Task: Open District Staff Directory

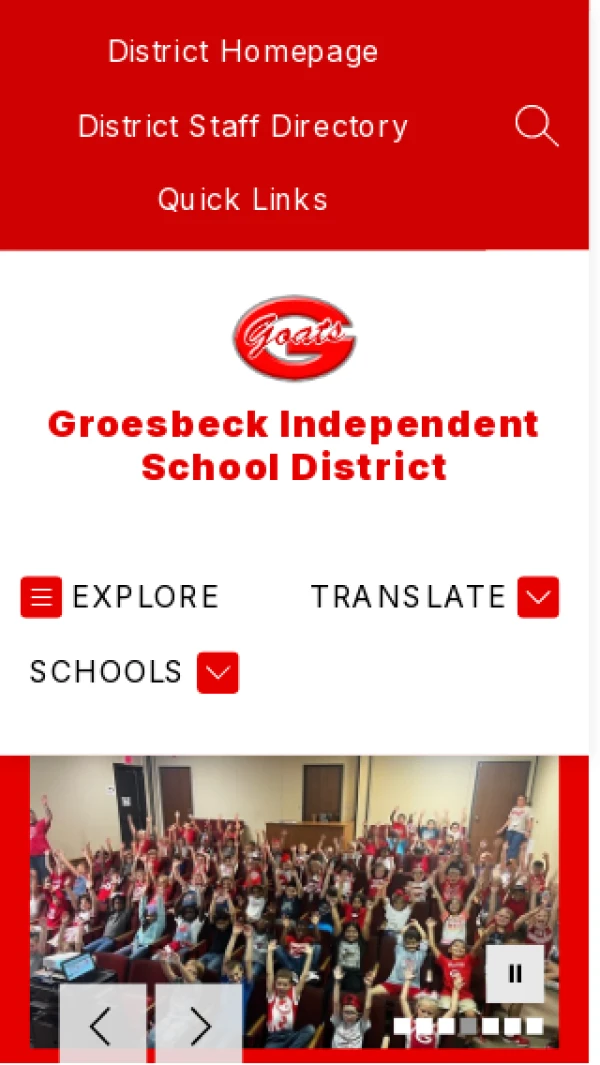Action: 243,127
